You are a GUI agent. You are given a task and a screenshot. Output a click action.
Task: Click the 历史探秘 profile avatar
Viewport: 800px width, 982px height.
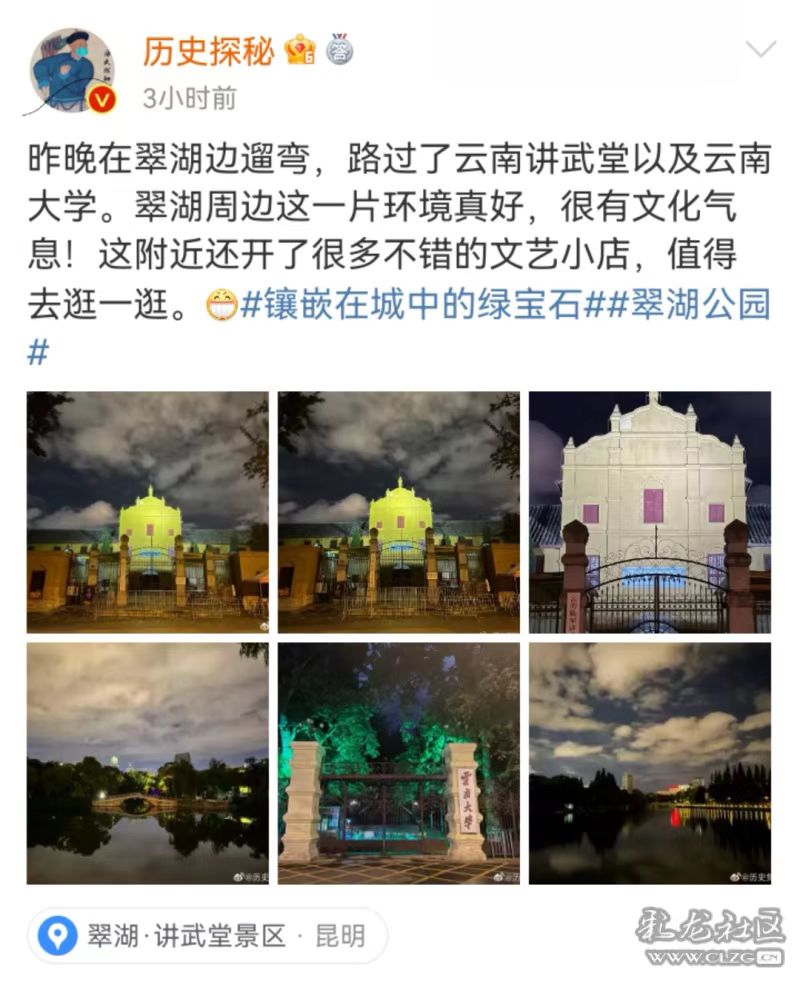coord(68,63)
